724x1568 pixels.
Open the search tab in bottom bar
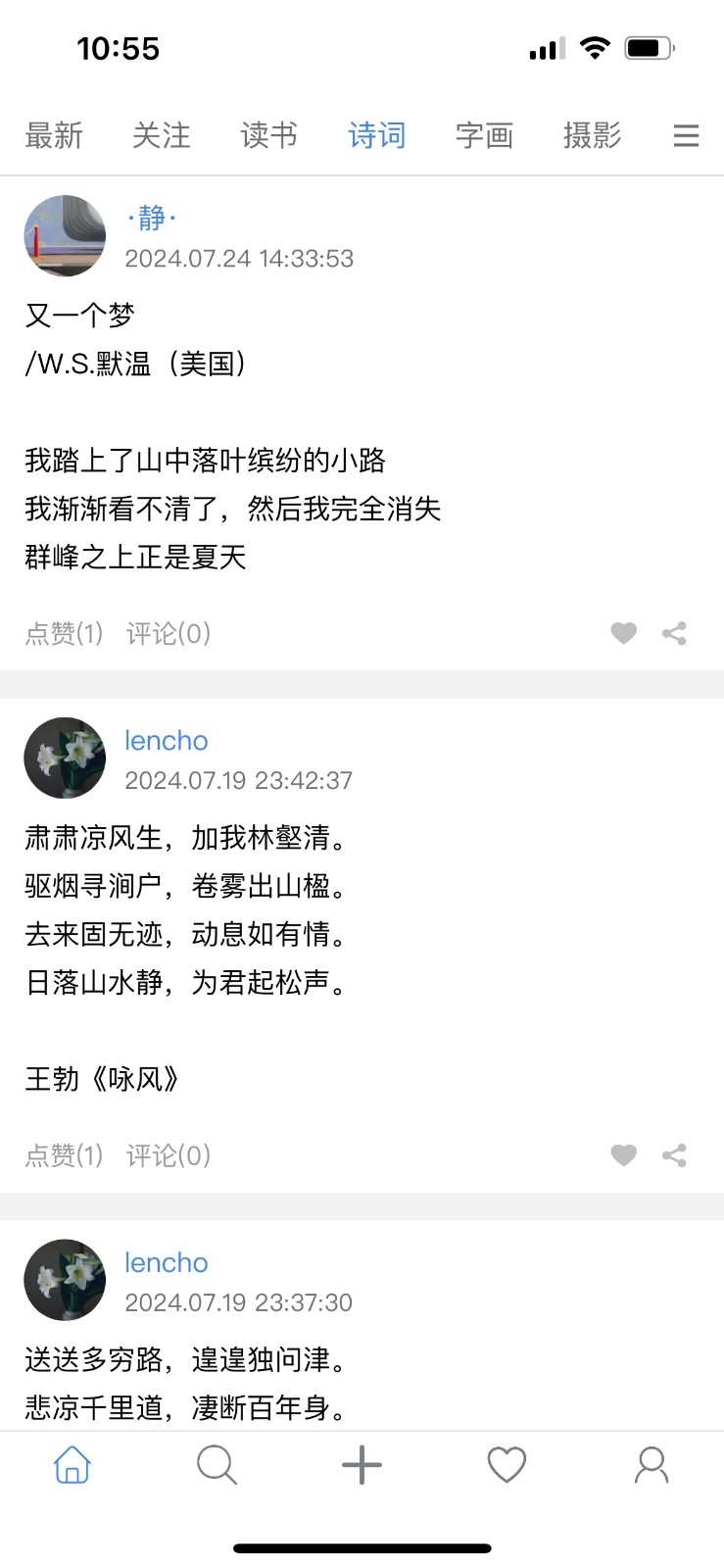217,1466
